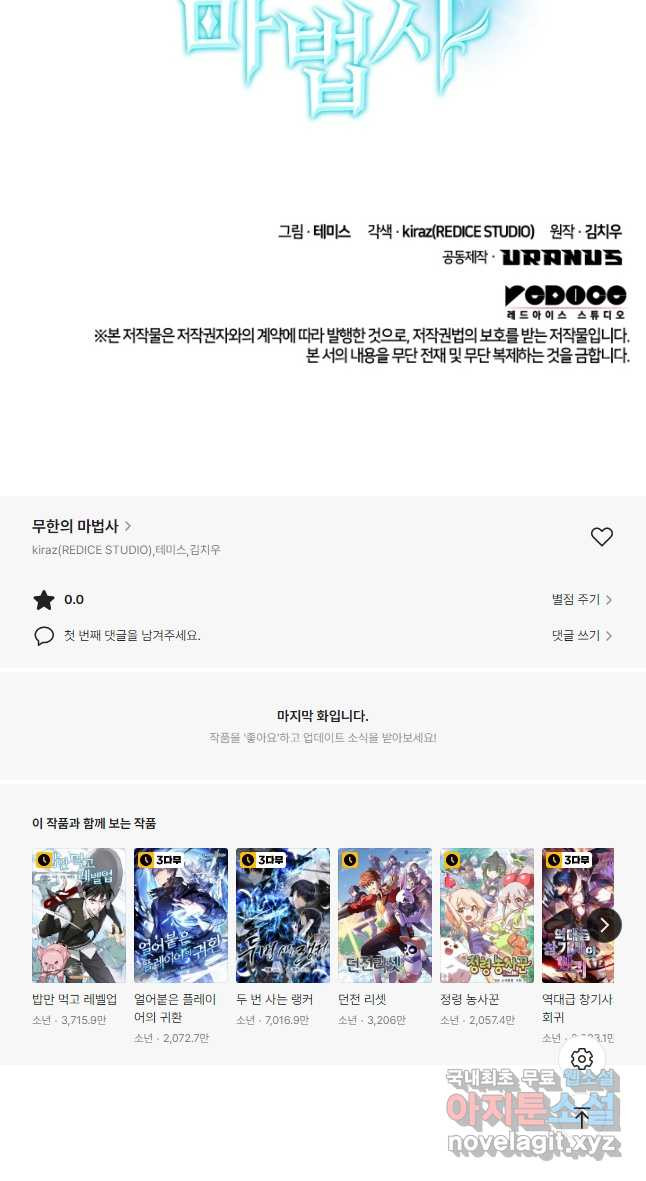Open 두 번 사는 랭커 webtoon

coord(283,916)
